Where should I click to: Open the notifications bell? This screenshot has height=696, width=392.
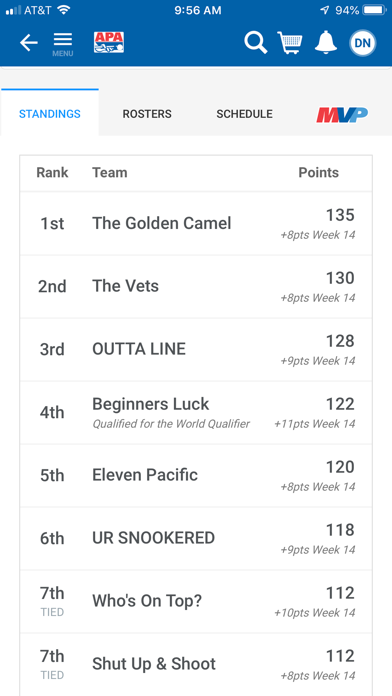pyautogui.click(x=326, y=43)
